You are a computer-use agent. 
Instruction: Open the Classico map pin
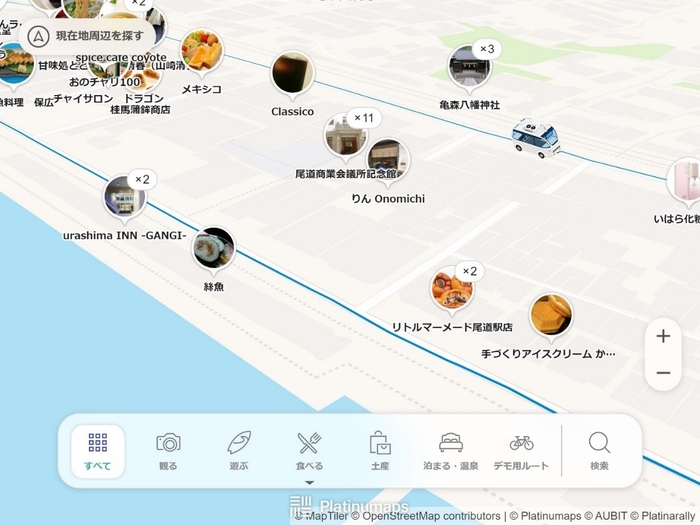pyautogui.click(x=292, y=73)
